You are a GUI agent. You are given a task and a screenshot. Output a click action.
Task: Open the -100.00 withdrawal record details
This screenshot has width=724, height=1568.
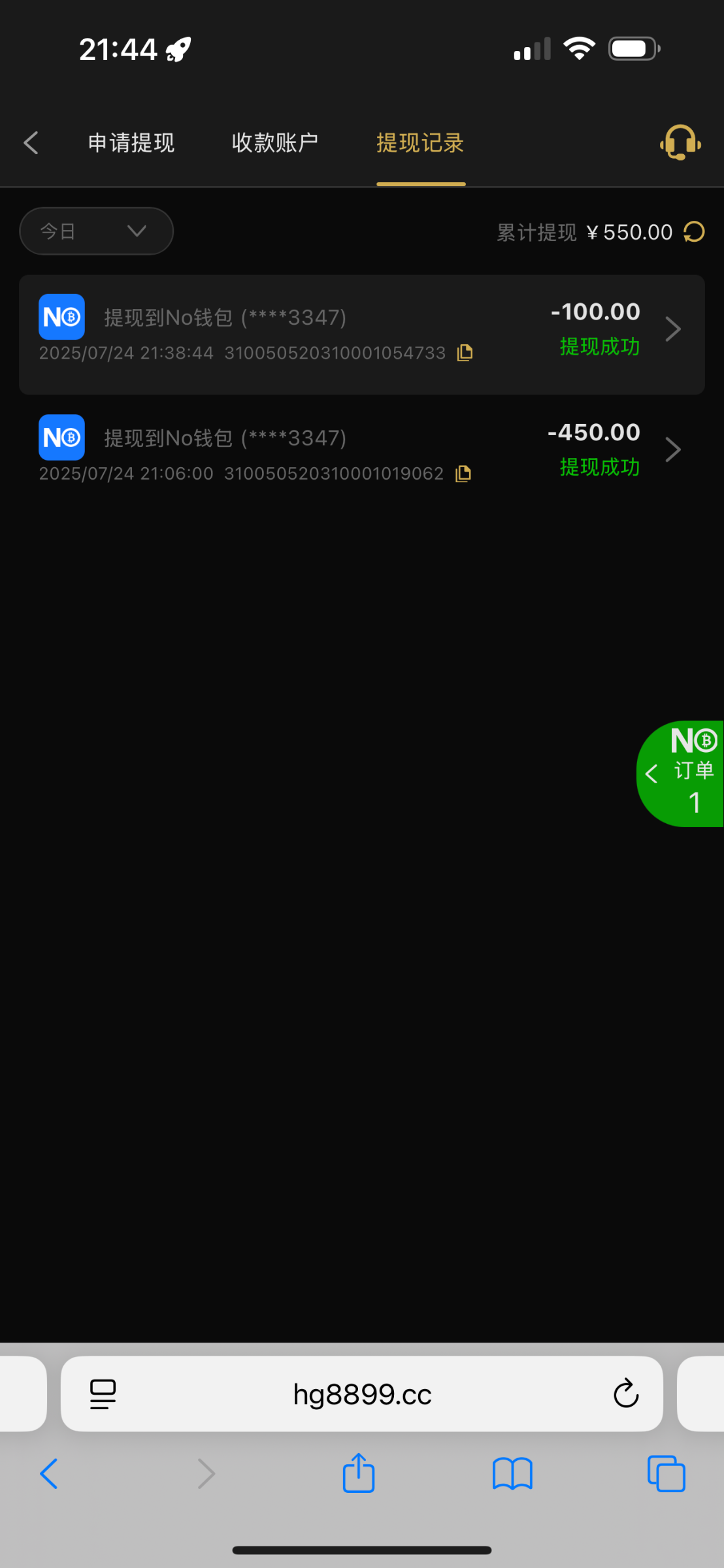(672, 329)
